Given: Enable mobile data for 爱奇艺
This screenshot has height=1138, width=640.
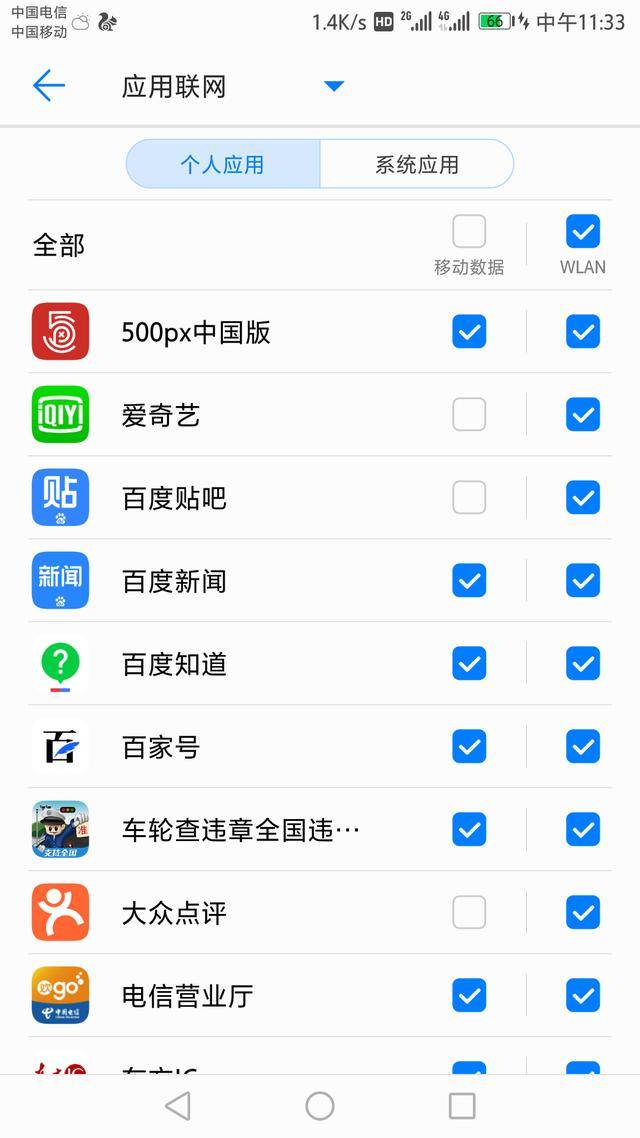Looking at the screenshot, I should tap(469, 414).
